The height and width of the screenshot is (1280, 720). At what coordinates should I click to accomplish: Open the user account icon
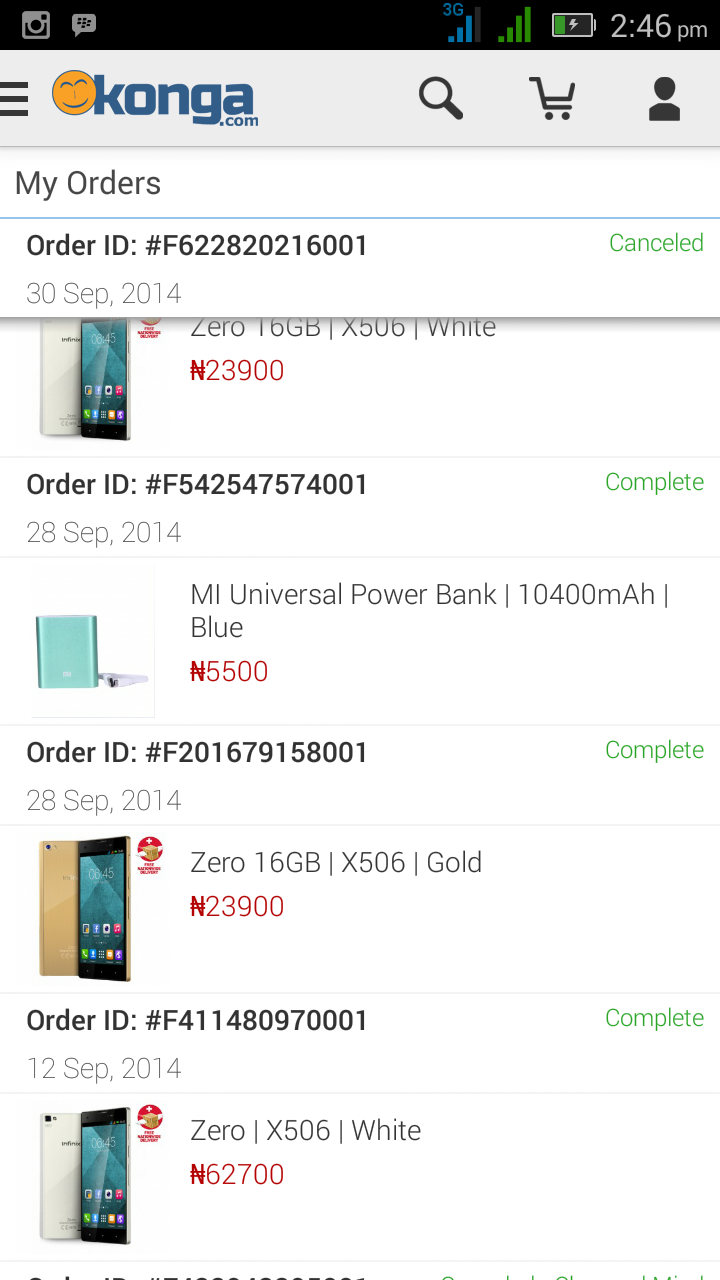point(664,99)
